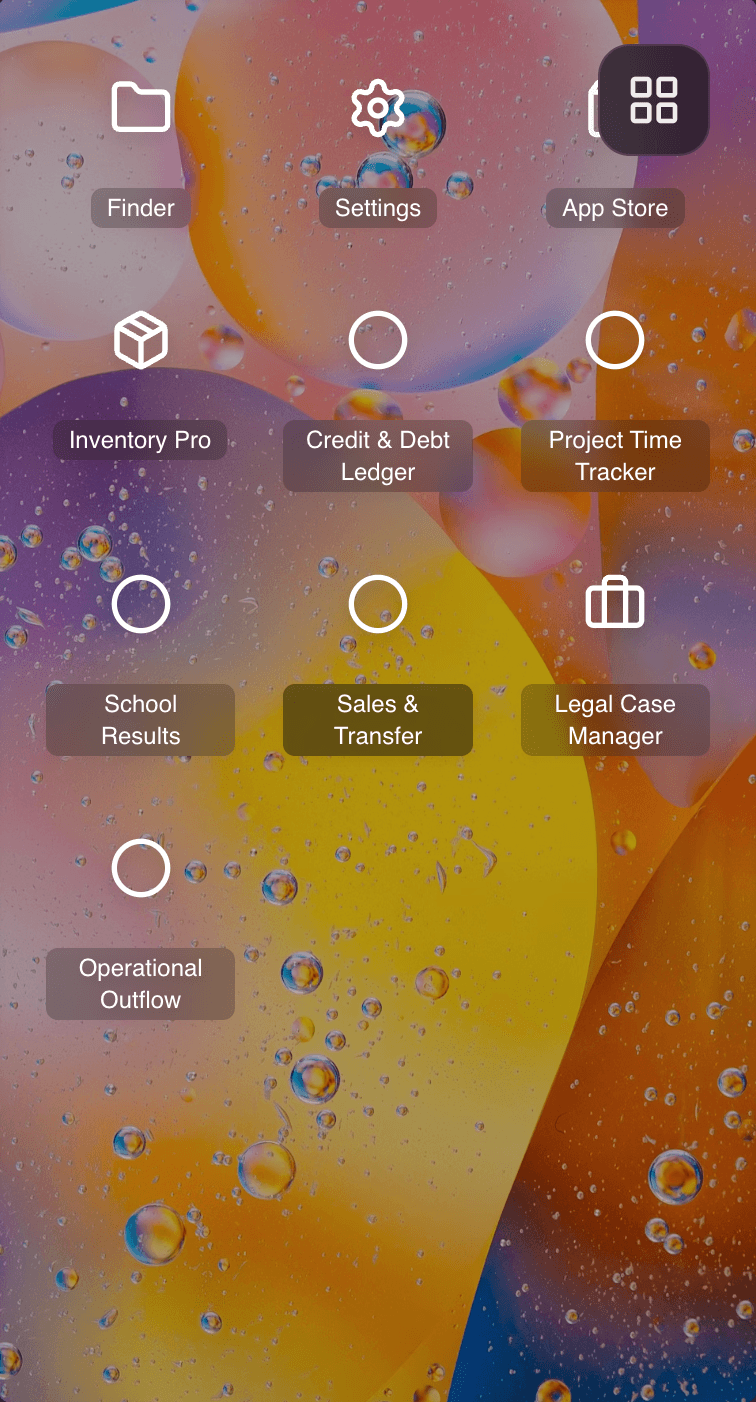Image resolution: width=756 pixels, height=1402 pixels.
Task: Open the App Store grid icon
Action: (651, 100)
